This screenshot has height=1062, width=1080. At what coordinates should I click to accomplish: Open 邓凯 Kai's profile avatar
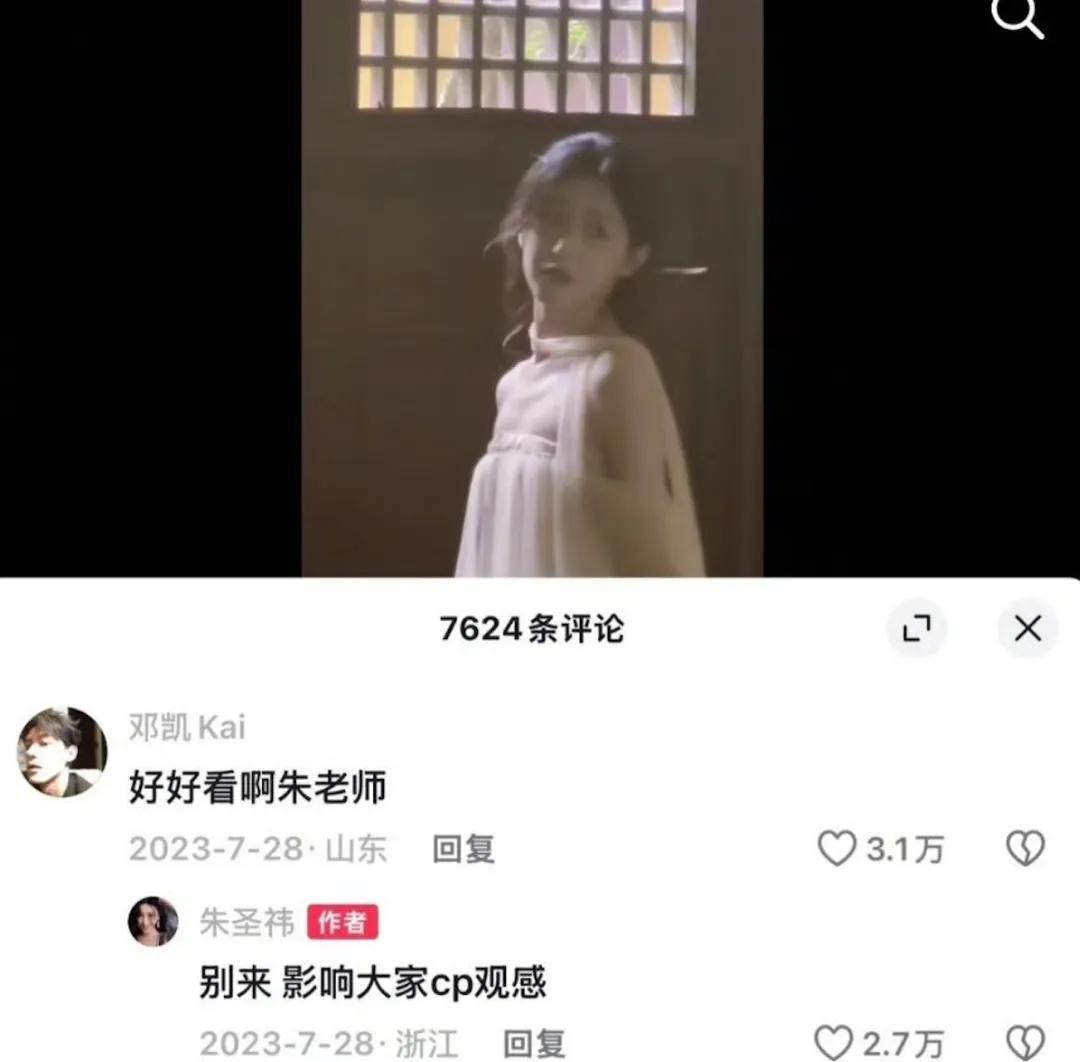[x=62, y=752]
